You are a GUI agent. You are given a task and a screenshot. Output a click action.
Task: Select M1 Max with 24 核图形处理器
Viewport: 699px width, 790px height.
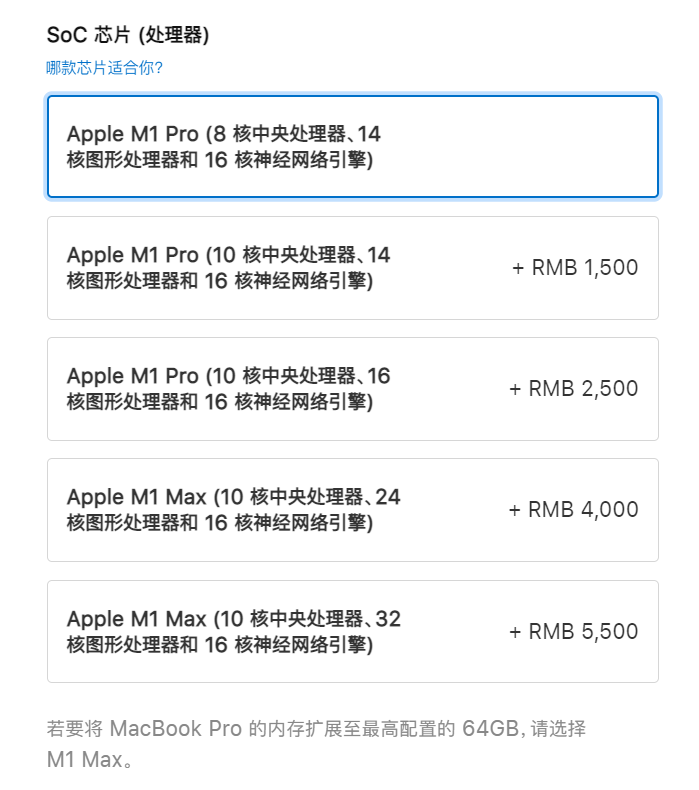(352, 510)
